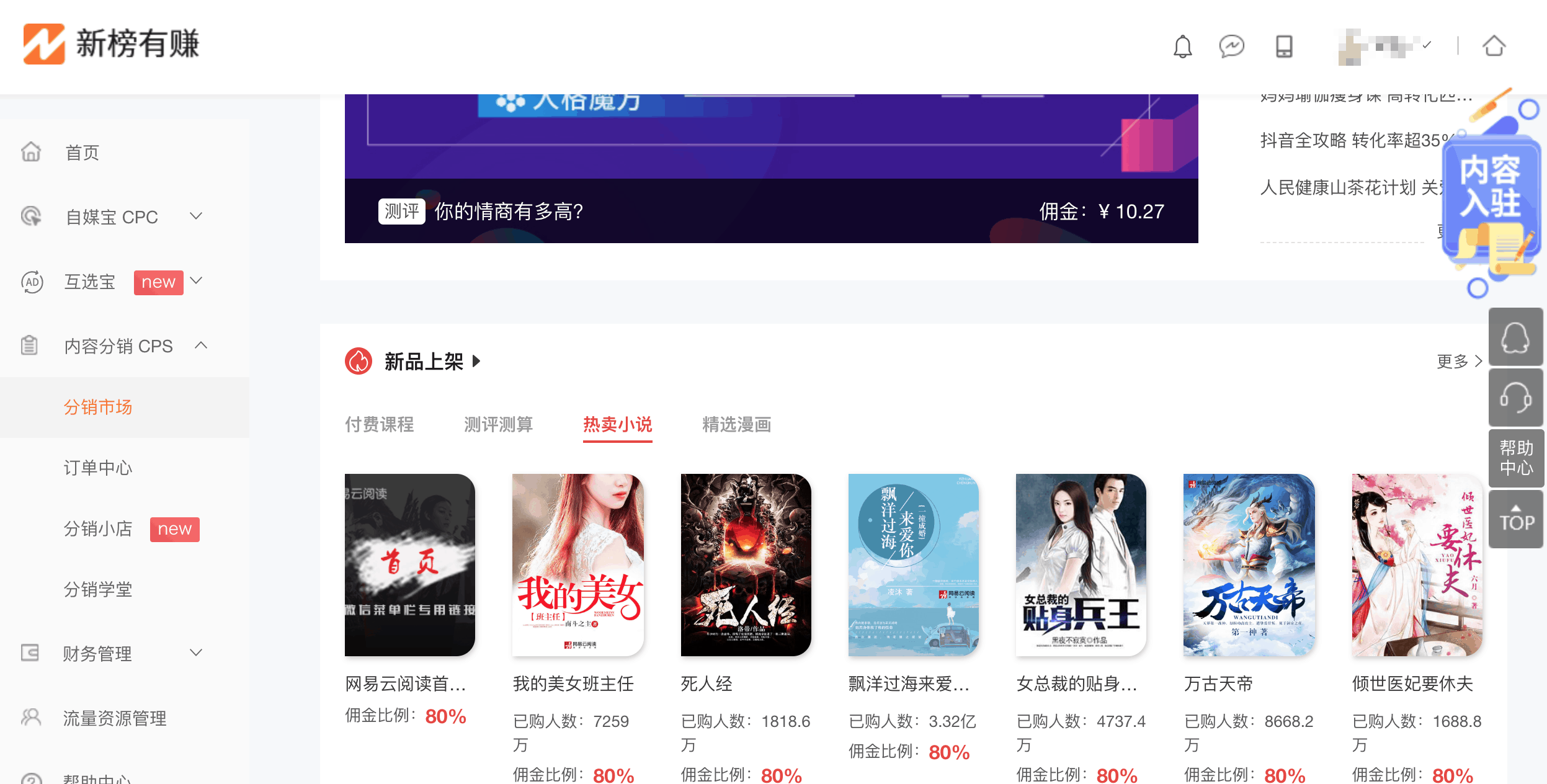Open the messages chat icon

[1231, 47]
